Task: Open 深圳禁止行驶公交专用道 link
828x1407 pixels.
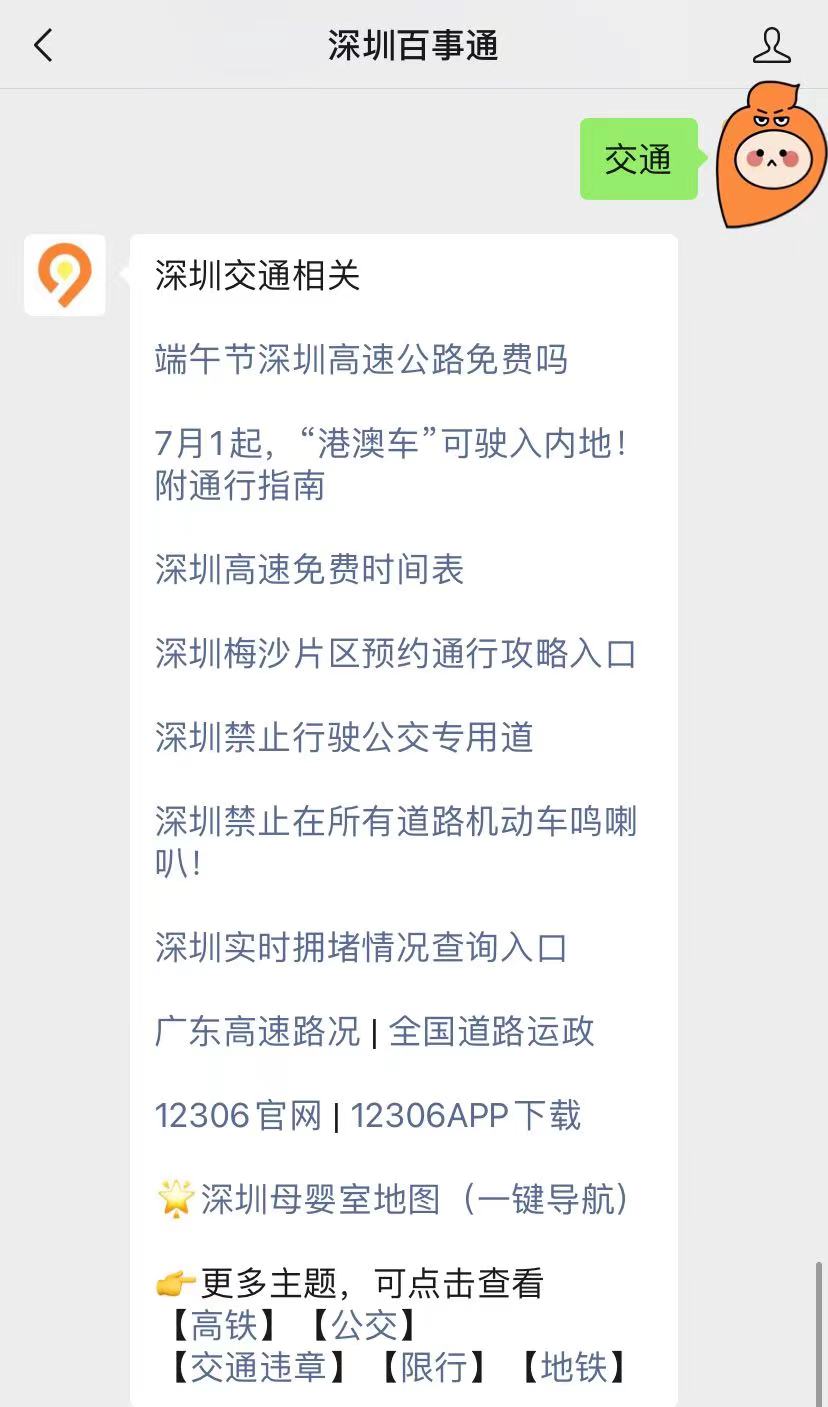Action: click(344, 737)
